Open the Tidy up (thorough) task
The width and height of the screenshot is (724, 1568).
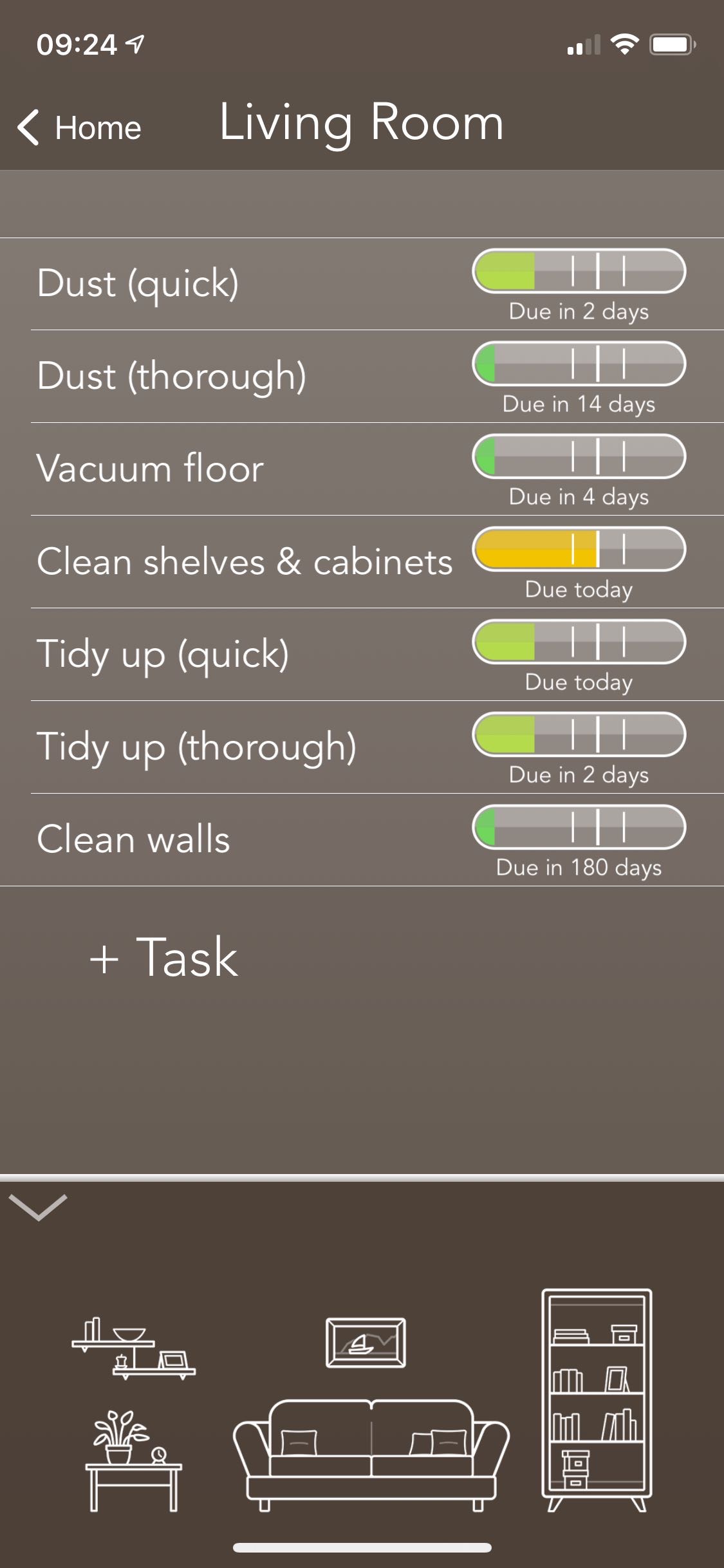coord(196,747)
